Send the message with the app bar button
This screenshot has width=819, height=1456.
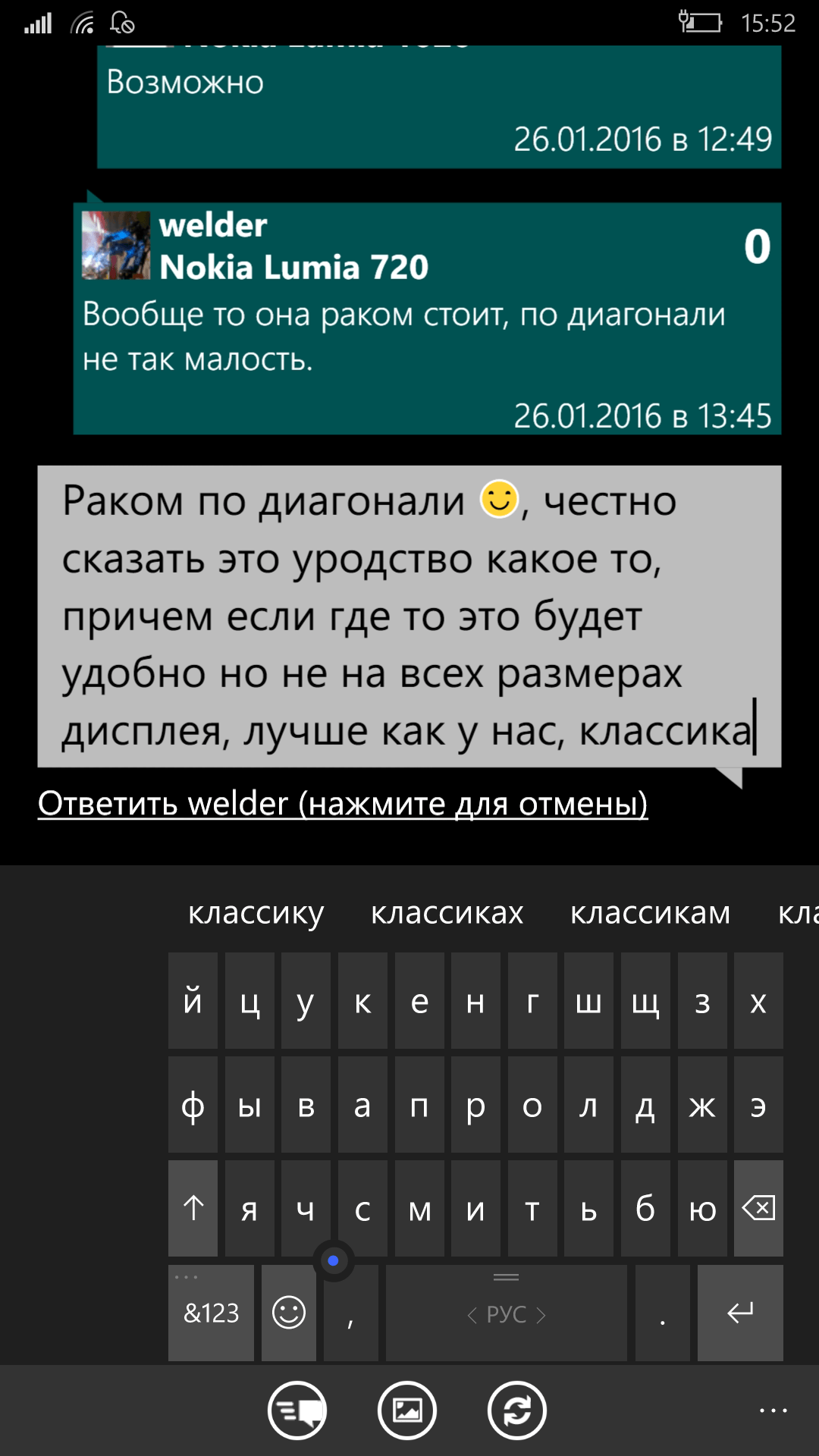coord(297,1410)
